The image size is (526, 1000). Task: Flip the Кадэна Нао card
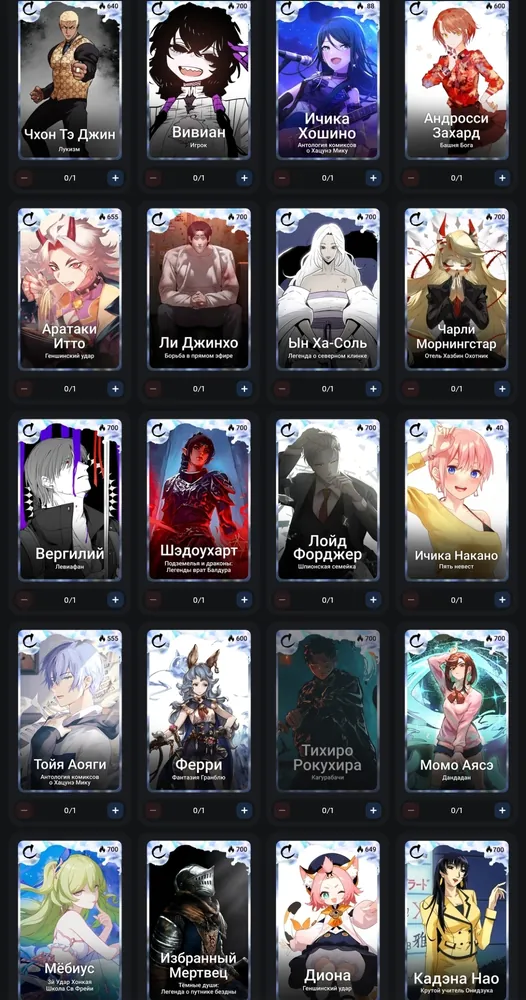(x=416, y=852)
